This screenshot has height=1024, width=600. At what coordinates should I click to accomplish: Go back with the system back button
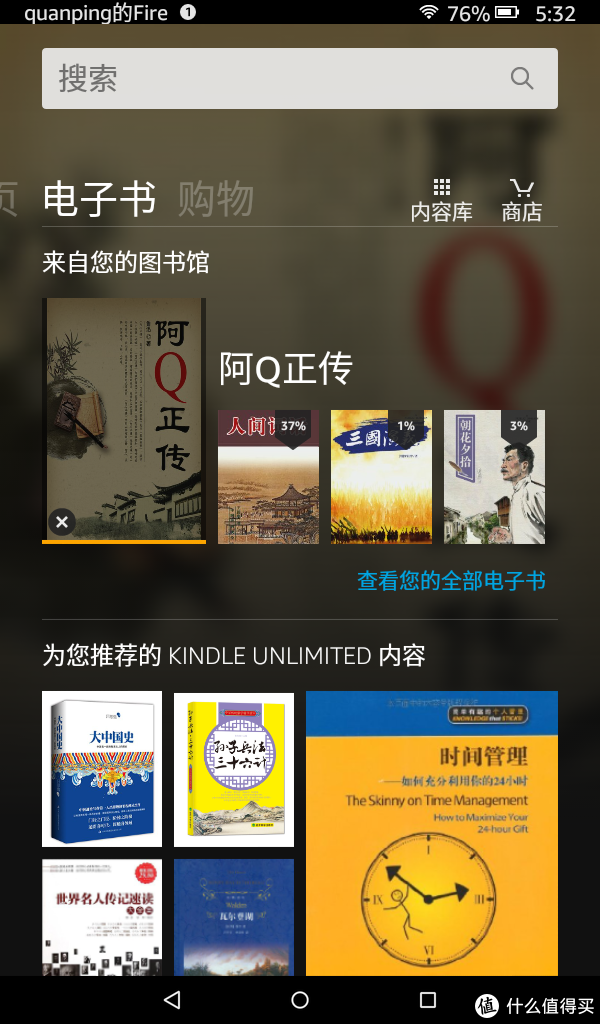click(172, 1000)
